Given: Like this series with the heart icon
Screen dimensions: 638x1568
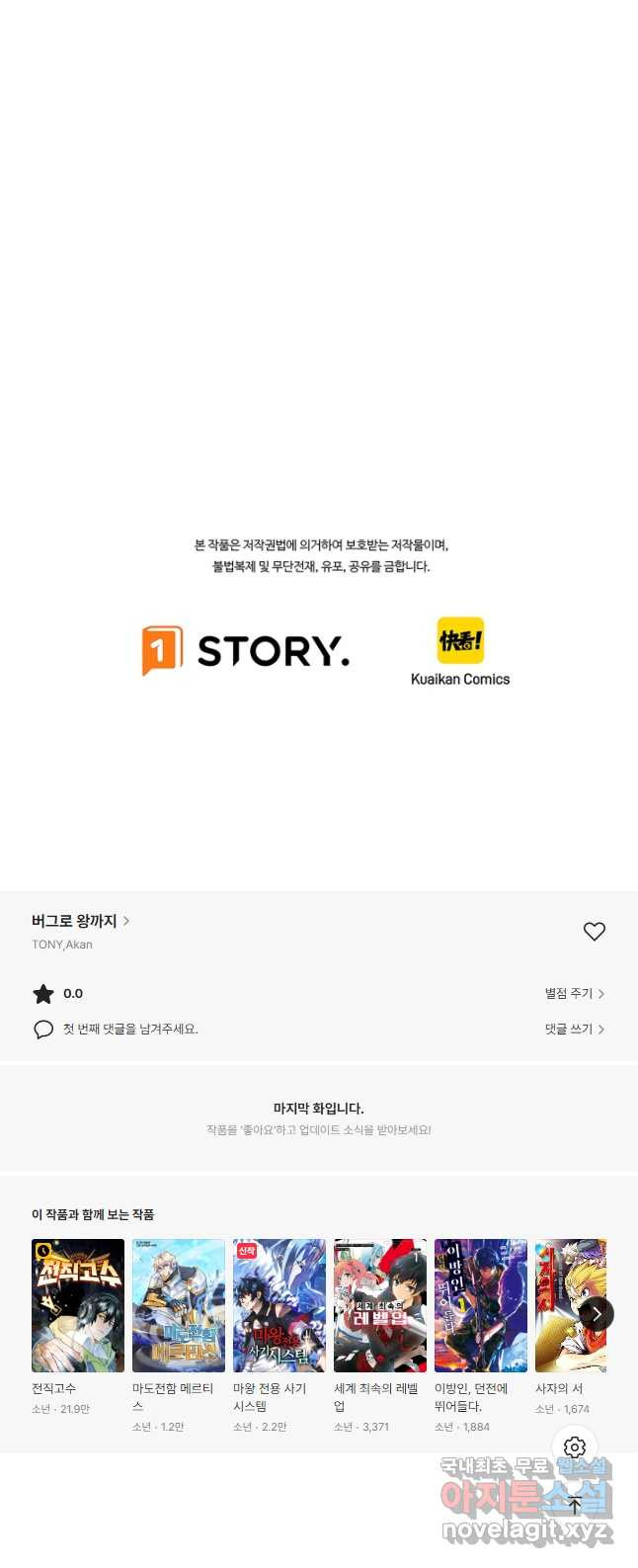Looking at the screenshot, I should tap(594, 932).
